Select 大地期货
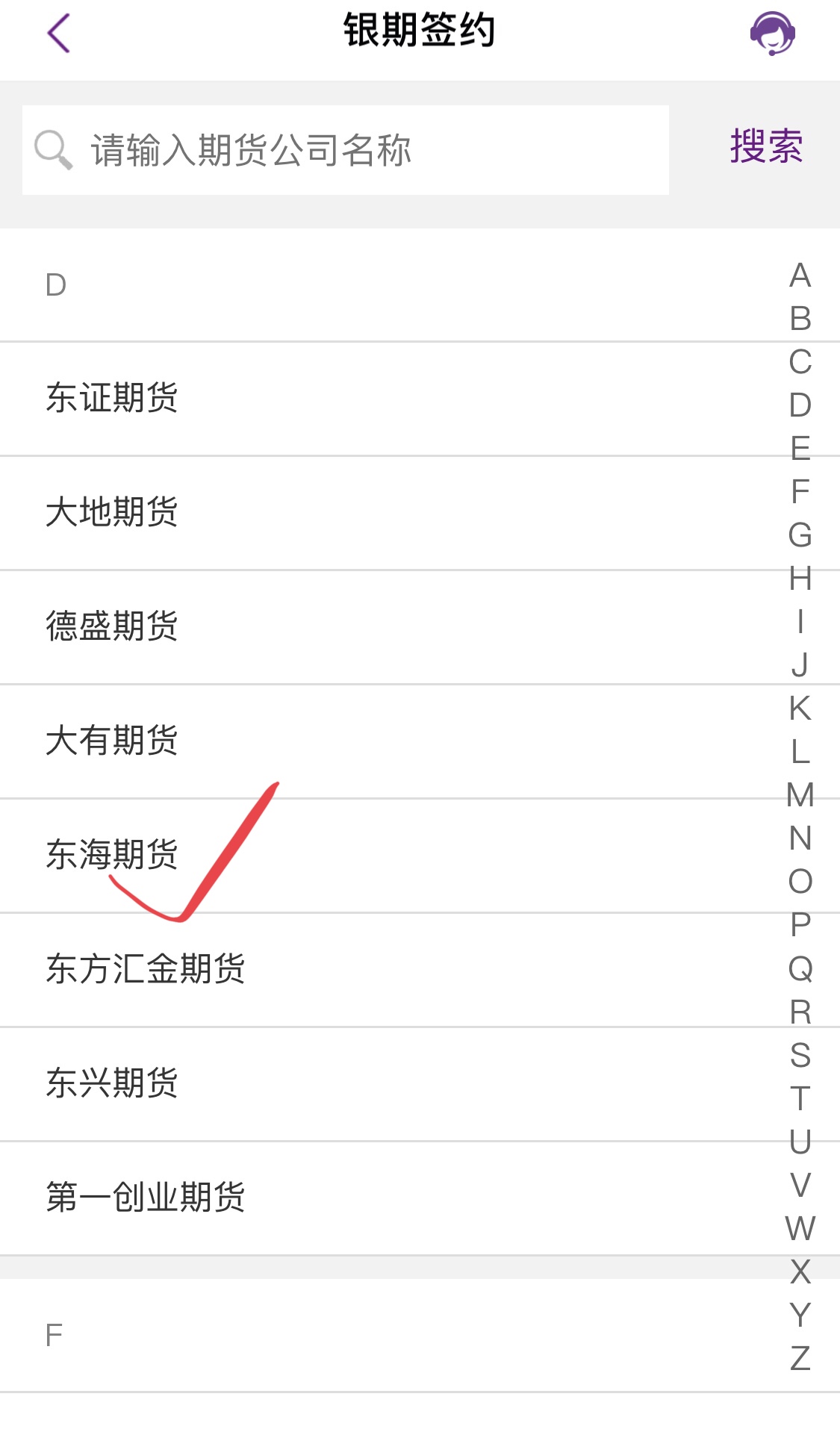This screenshot has height=1432, width=840. pyautogui.click(x=420, y=513)
